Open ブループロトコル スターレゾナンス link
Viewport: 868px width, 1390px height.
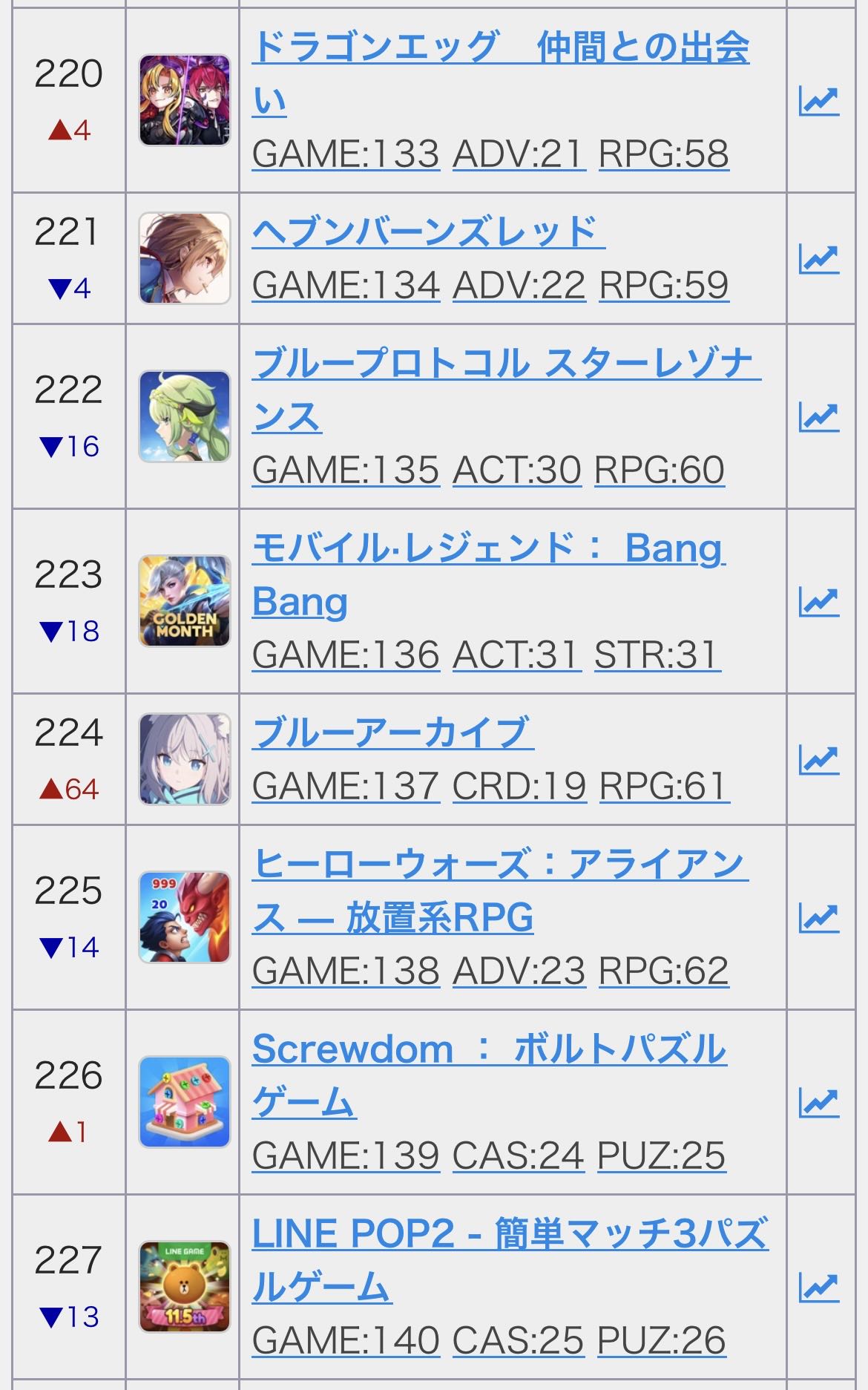506,364
